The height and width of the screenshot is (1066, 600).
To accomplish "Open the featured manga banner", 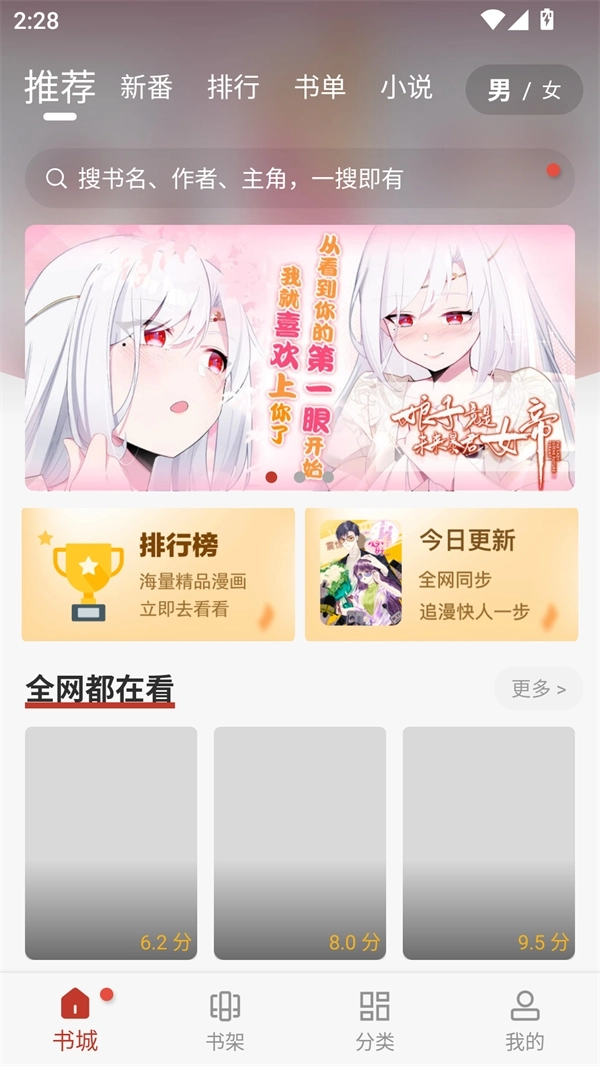I will (300, 357).
